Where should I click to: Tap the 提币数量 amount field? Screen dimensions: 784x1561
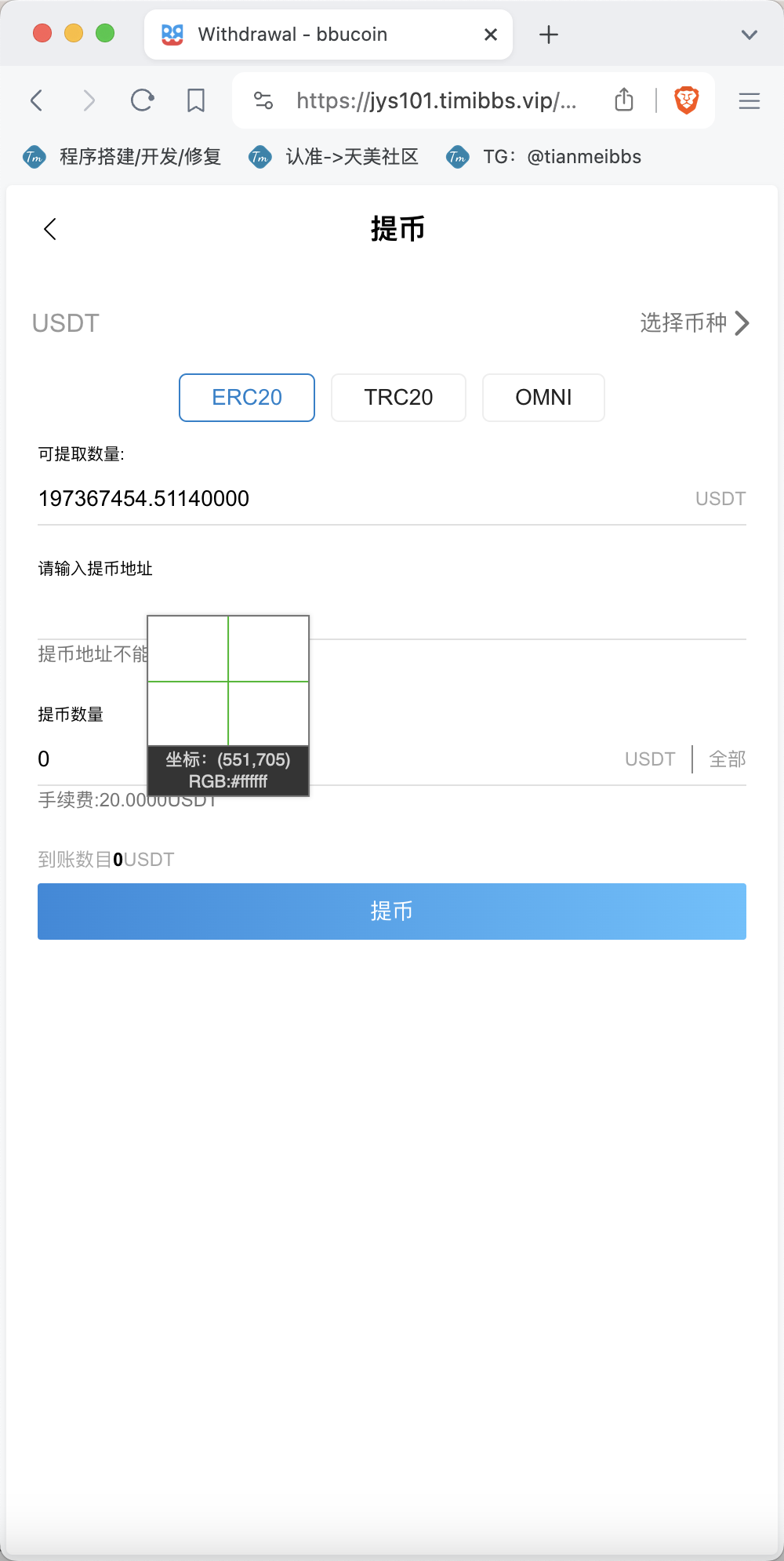tap(321, 759)
